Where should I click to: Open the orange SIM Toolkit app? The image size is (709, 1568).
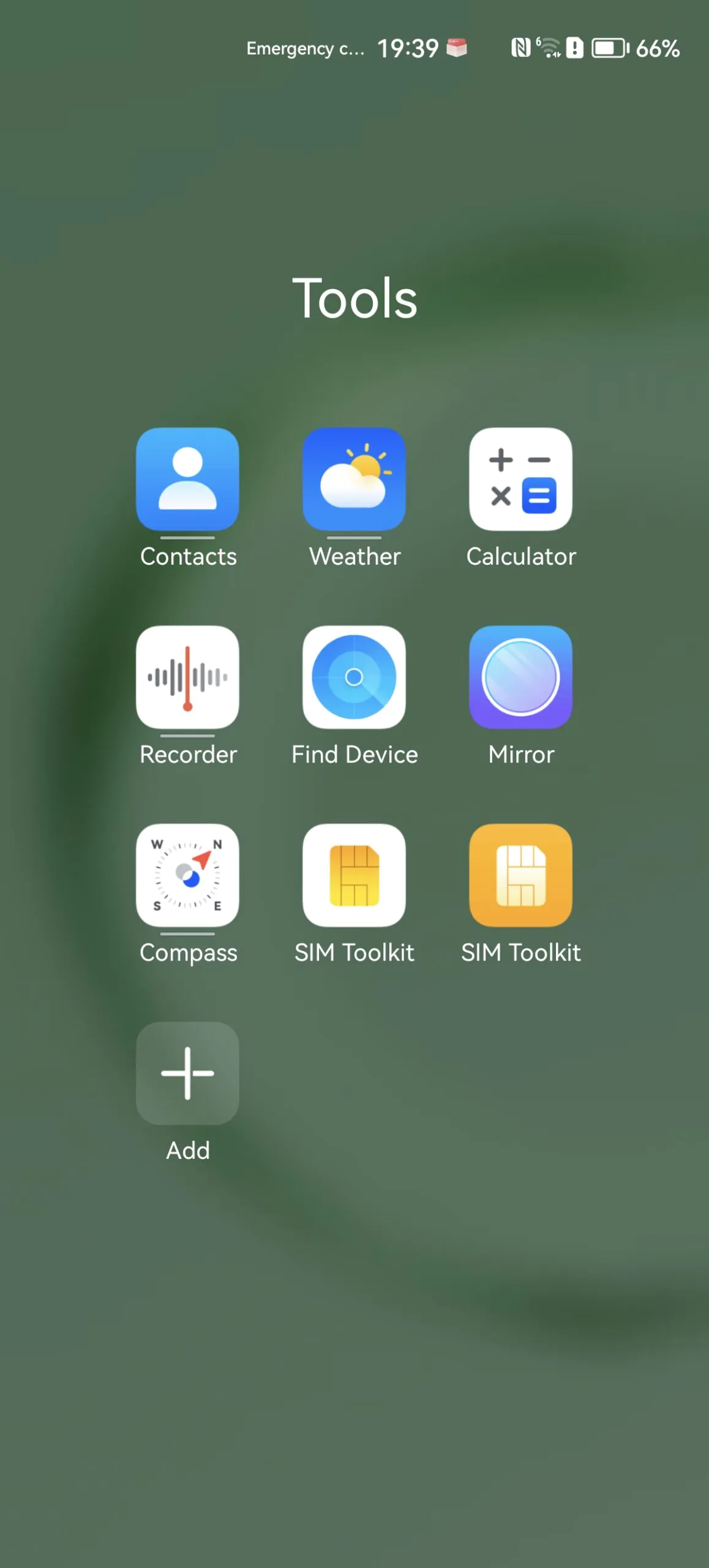pos(520,875)
